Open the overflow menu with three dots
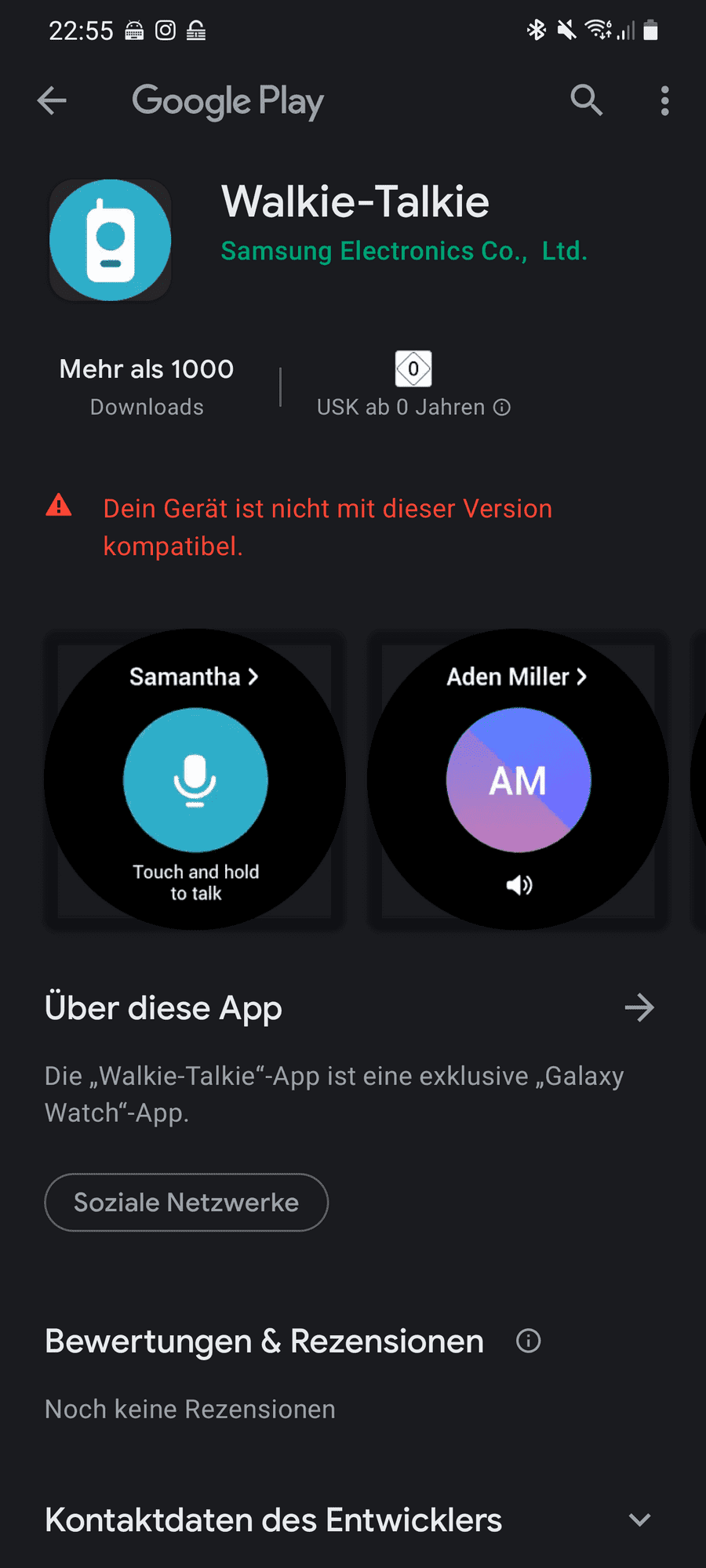 point(664,100)
